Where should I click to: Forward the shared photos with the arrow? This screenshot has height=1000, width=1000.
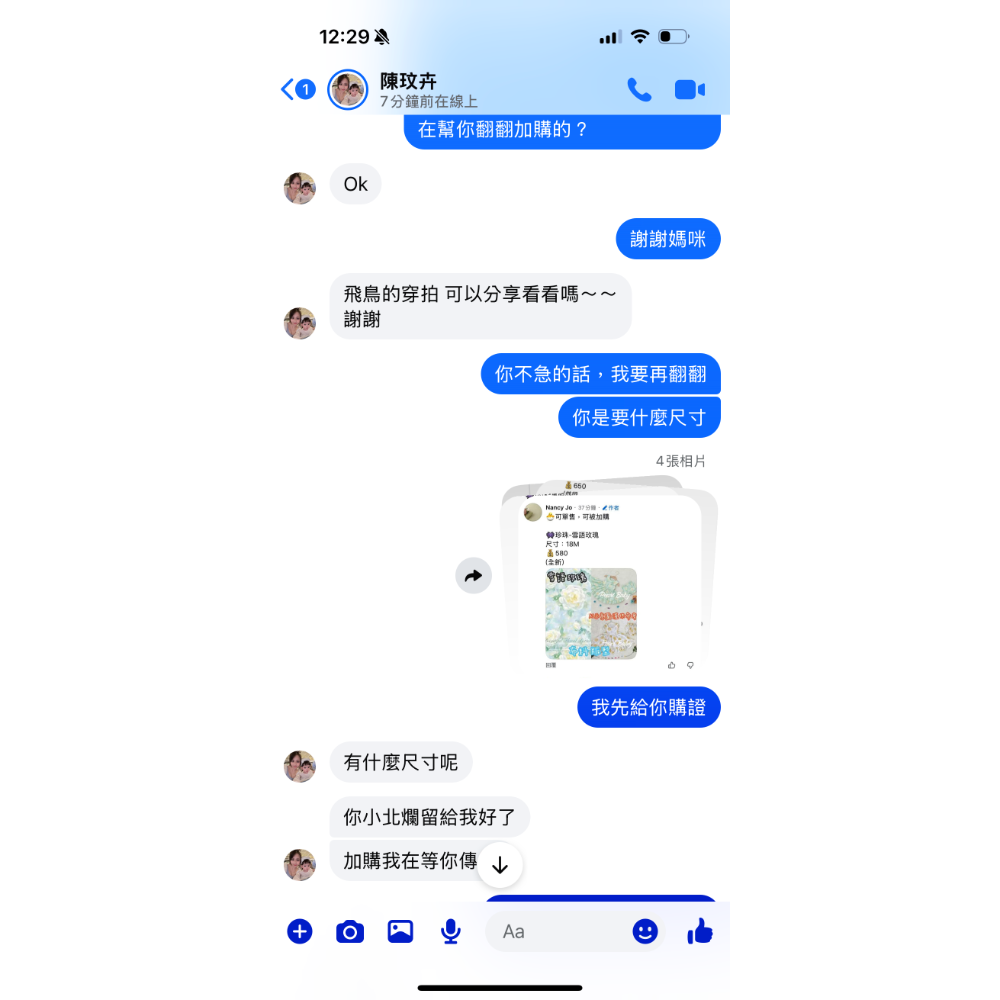(x=474, y=576)
